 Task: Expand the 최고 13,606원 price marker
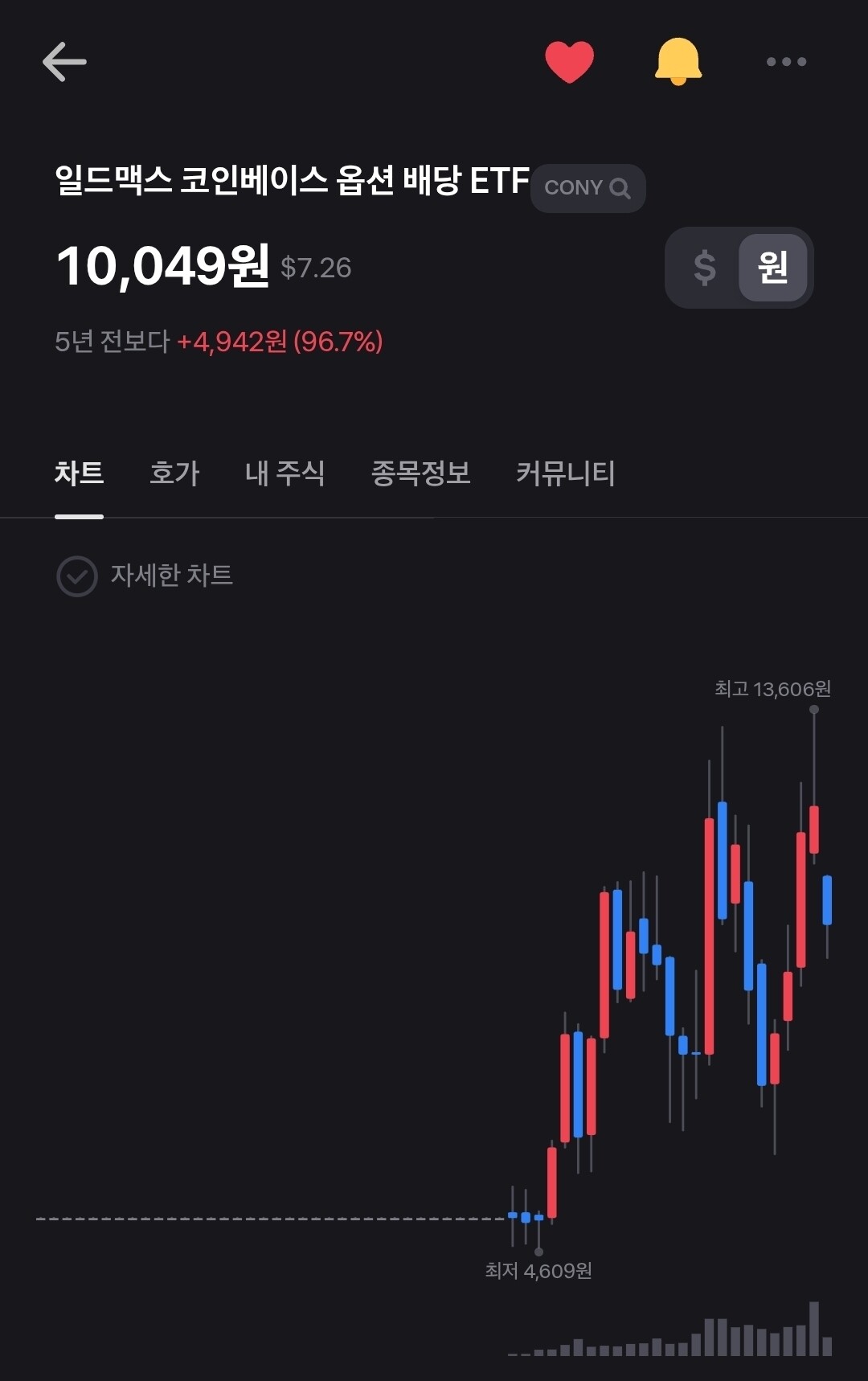coord(773,688)
